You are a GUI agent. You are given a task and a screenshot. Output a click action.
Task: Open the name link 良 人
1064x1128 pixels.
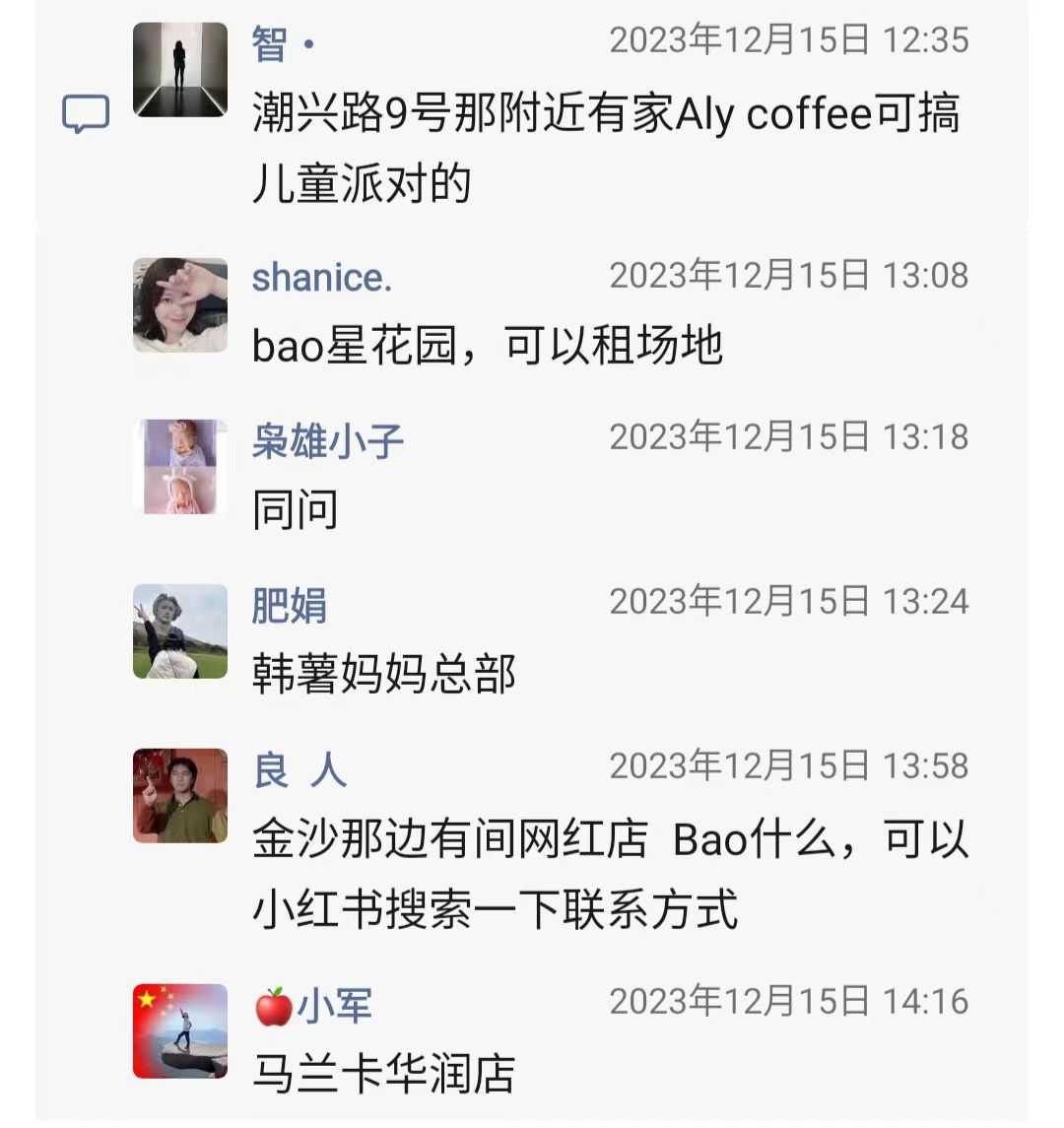click(299, 768)
